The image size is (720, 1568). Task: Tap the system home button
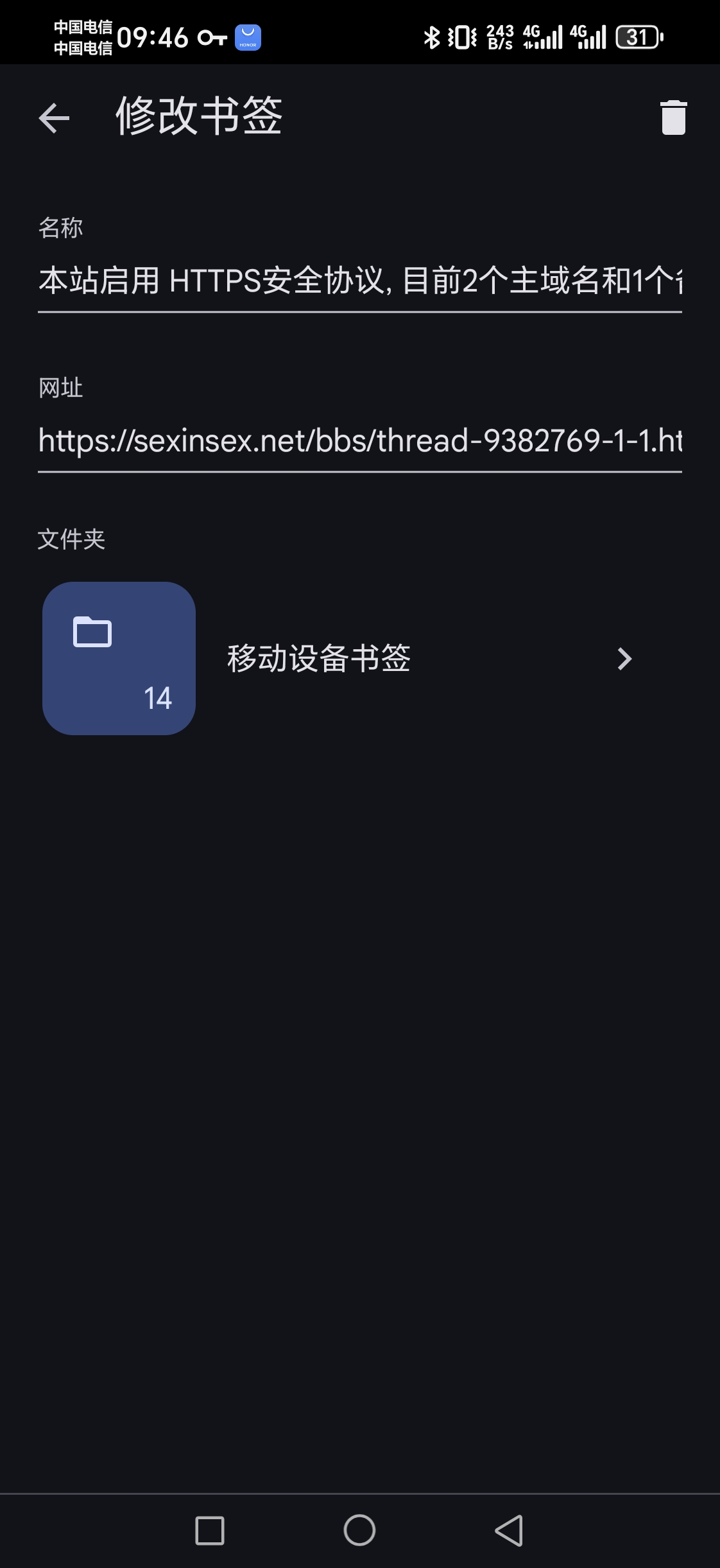coord(359,1530)
